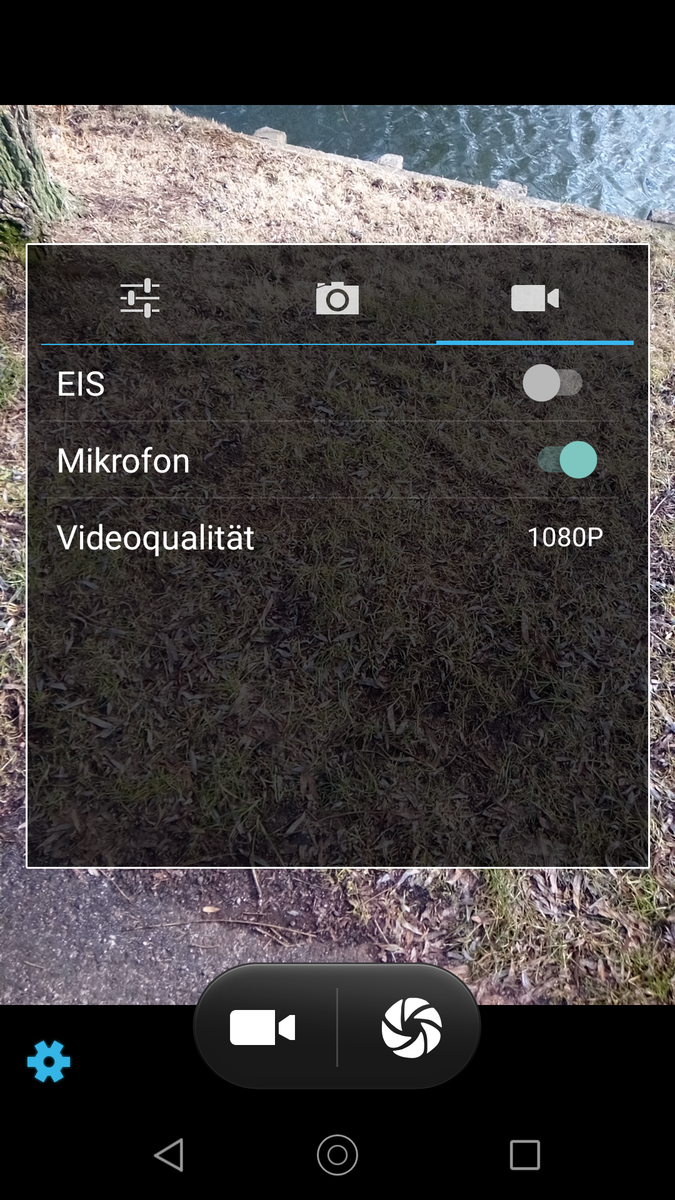Image resolution: width=675 pixels, height=1200 pixels.
Task: Start video recording with camcorder button
Action: 263,1028
